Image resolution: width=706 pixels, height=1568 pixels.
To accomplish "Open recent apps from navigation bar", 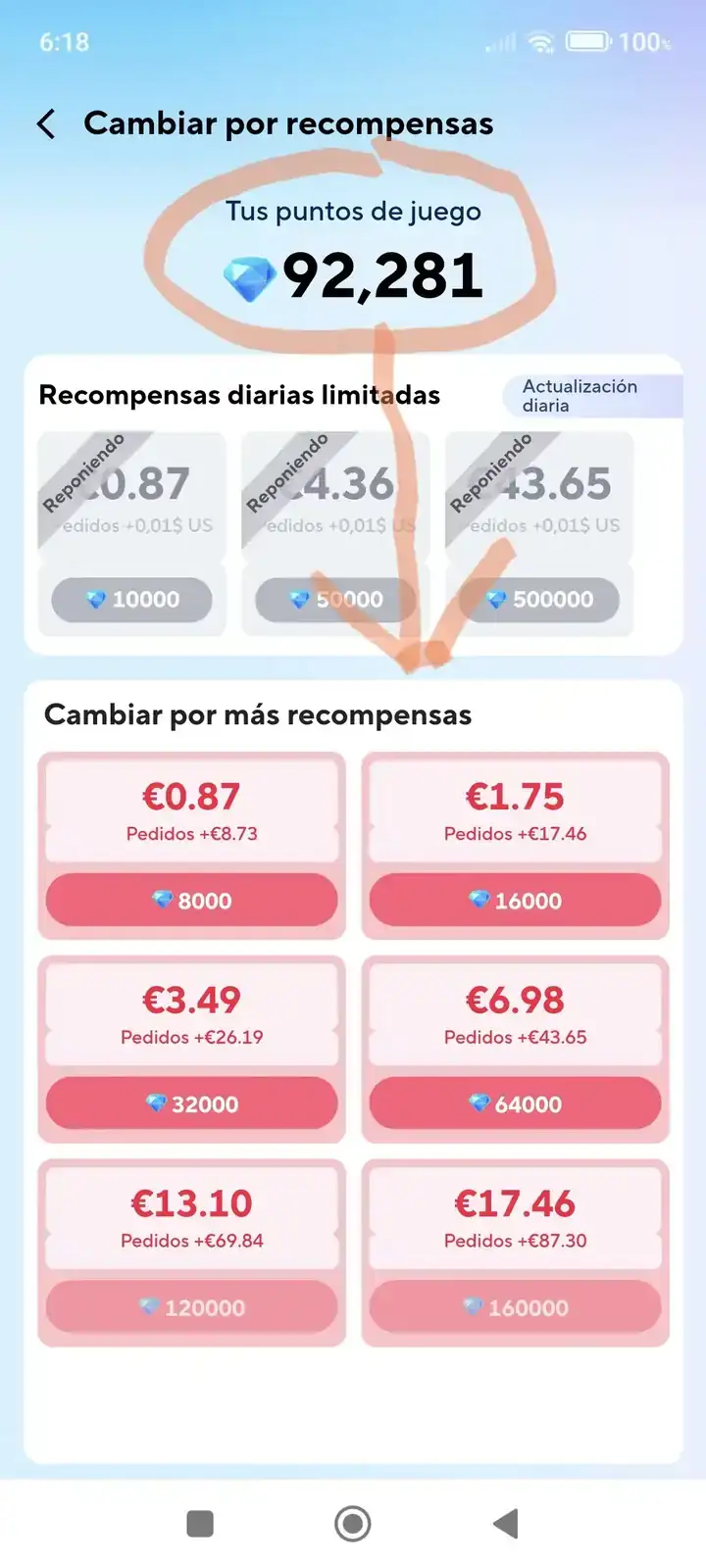I will pos(200,1524).
